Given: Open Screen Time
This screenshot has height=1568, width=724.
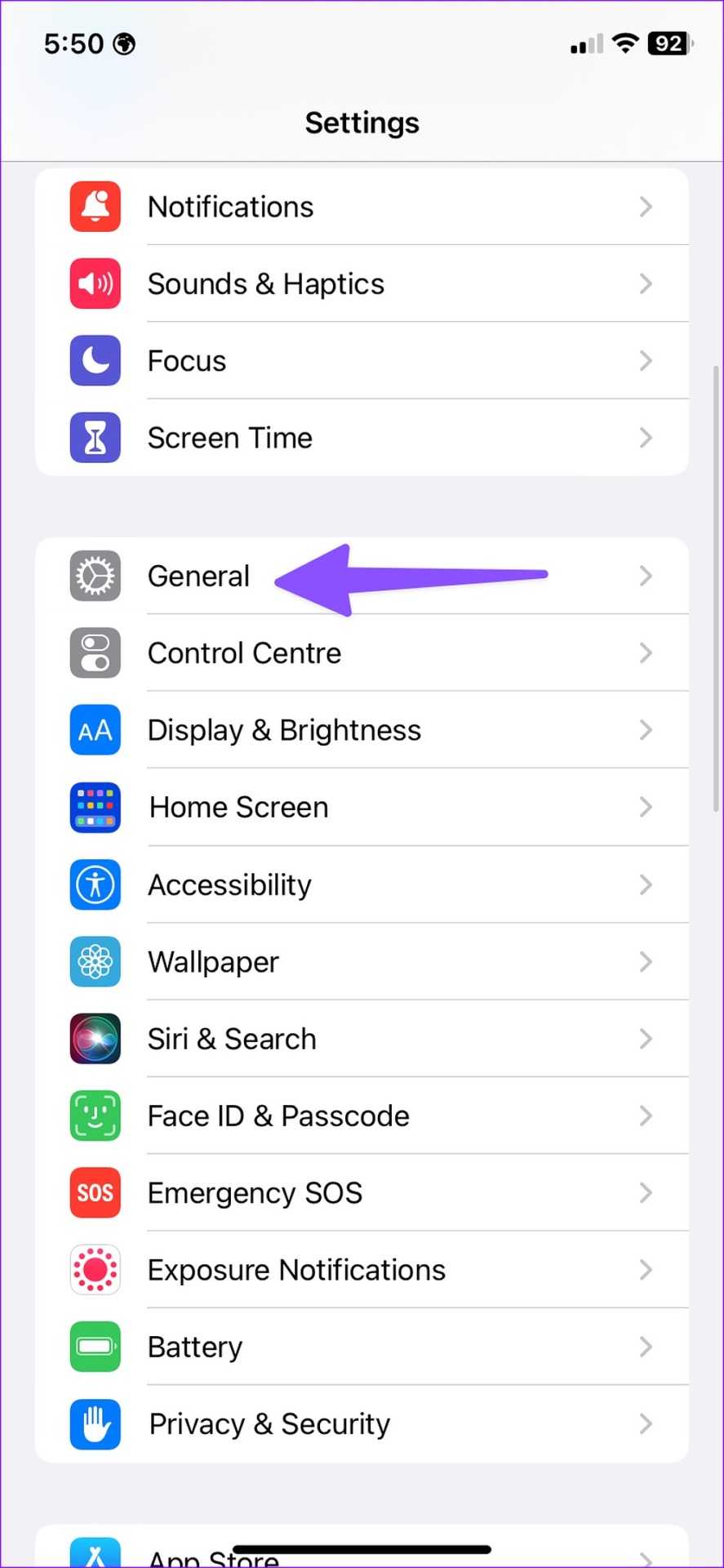Looking at the screenshot, I should (362, 438).
